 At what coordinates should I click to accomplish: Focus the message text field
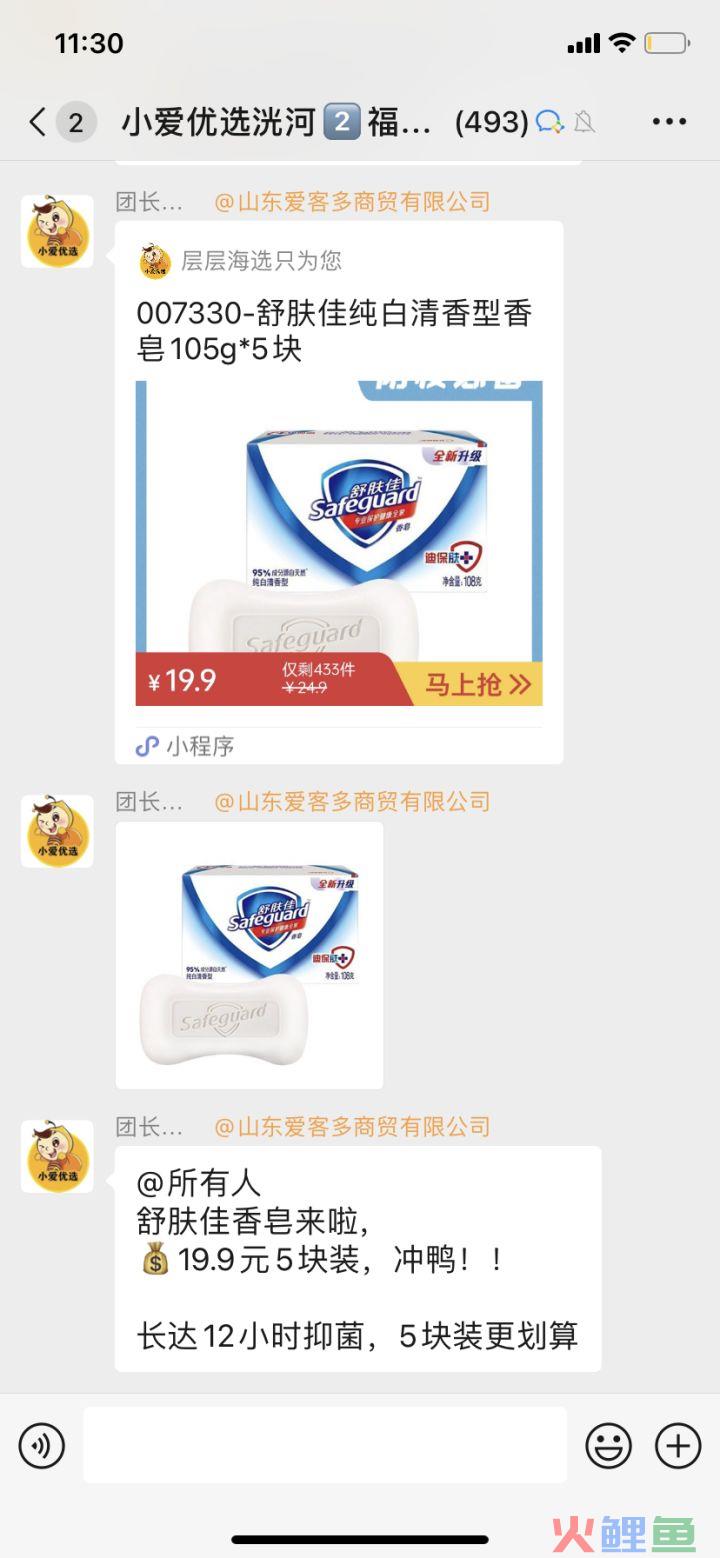pyautogui.click(x=325, y=1445)
